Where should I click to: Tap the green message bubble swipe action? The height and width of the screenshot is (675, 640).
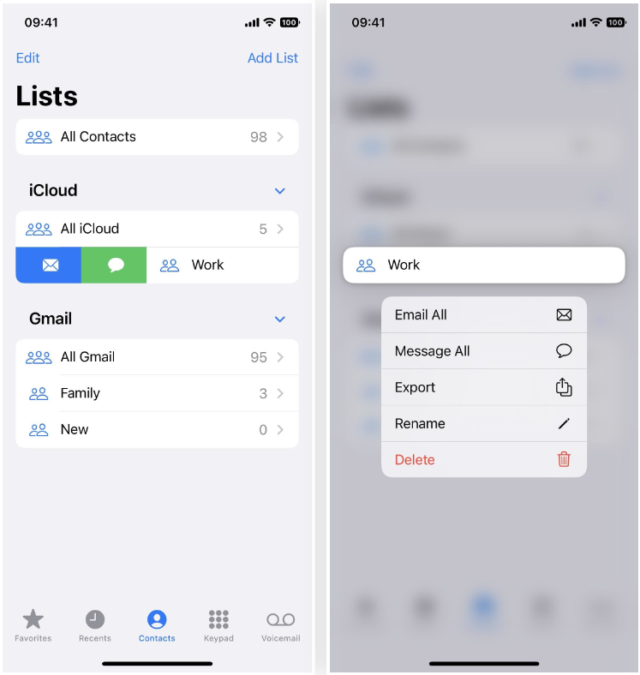(x=114, y=265)
